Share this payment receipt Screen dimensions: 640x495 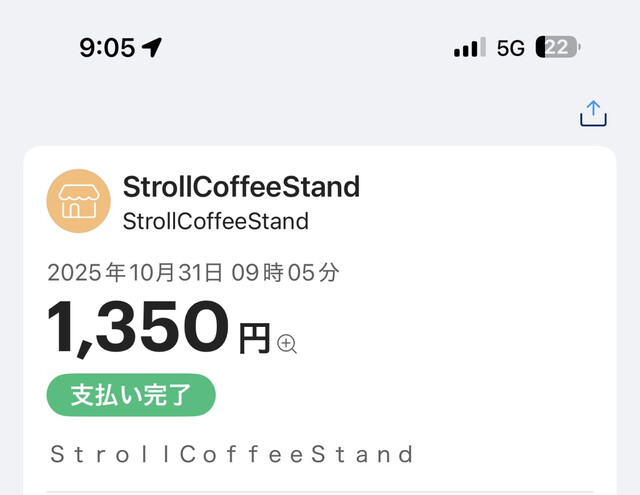(x=593, y=115)
